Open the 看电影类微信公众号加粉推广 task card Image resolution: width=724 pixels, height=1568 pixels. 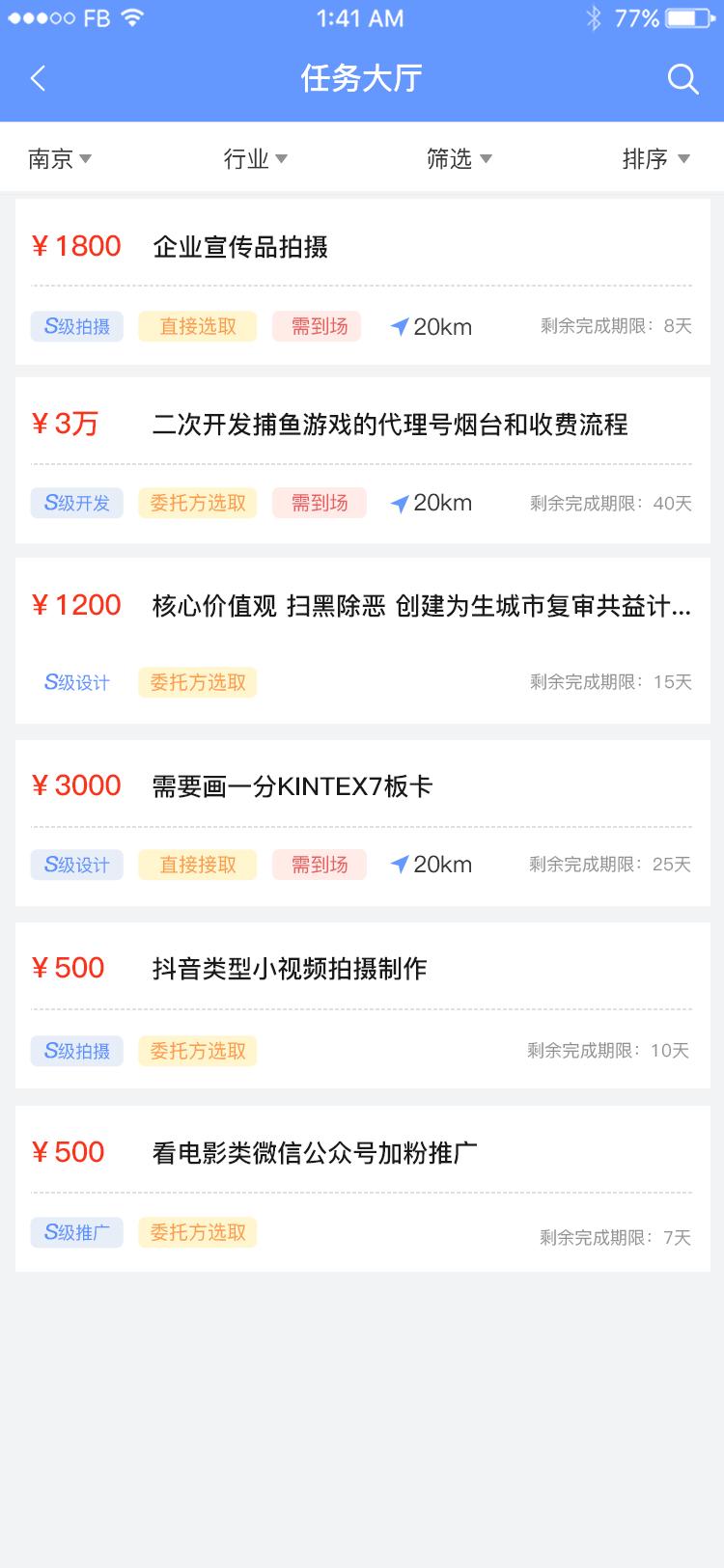tap(362, 1189)
